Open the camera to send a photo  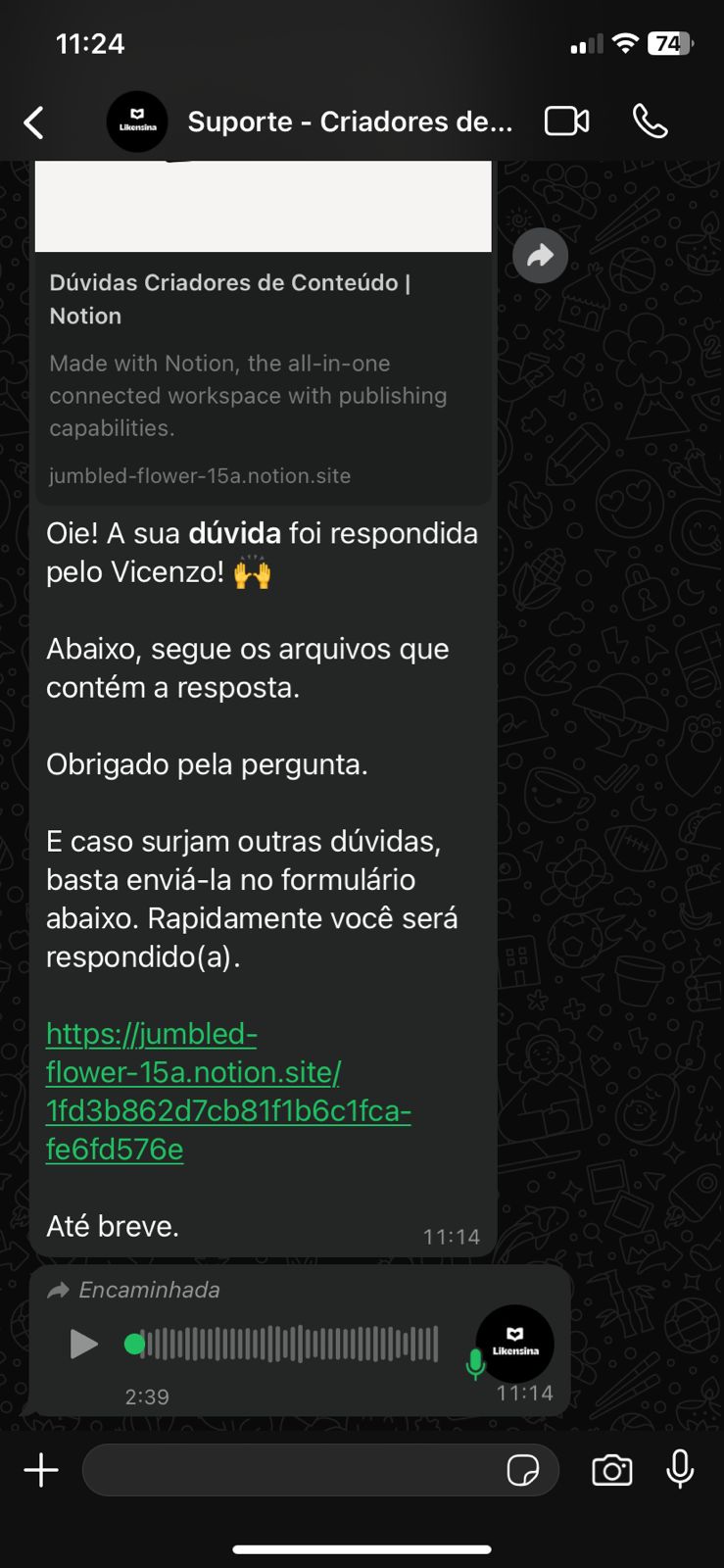pyautogui.click(x=611, y=1470)
